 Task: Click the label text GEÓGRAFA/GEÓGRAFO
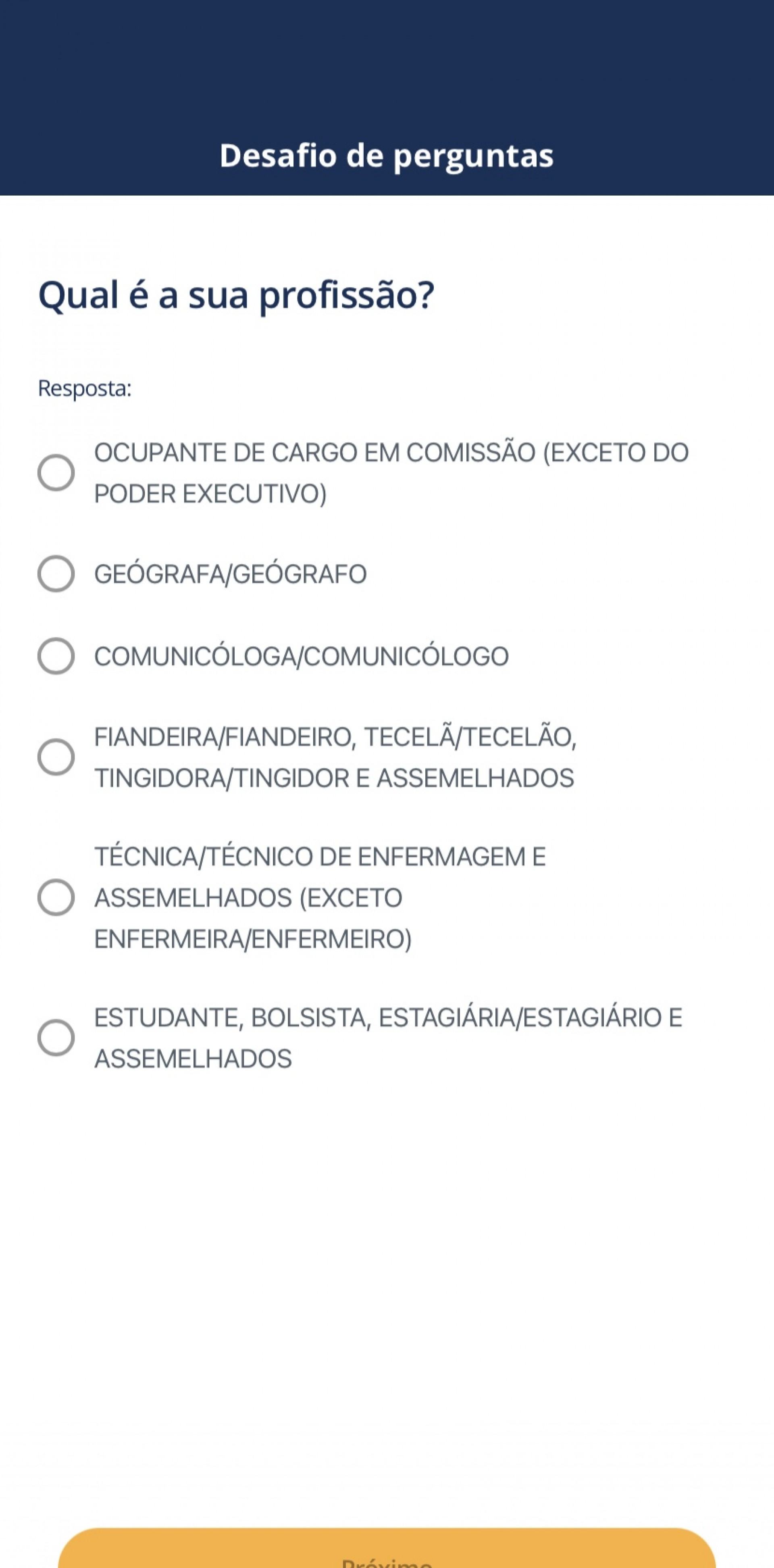(230, 573)
